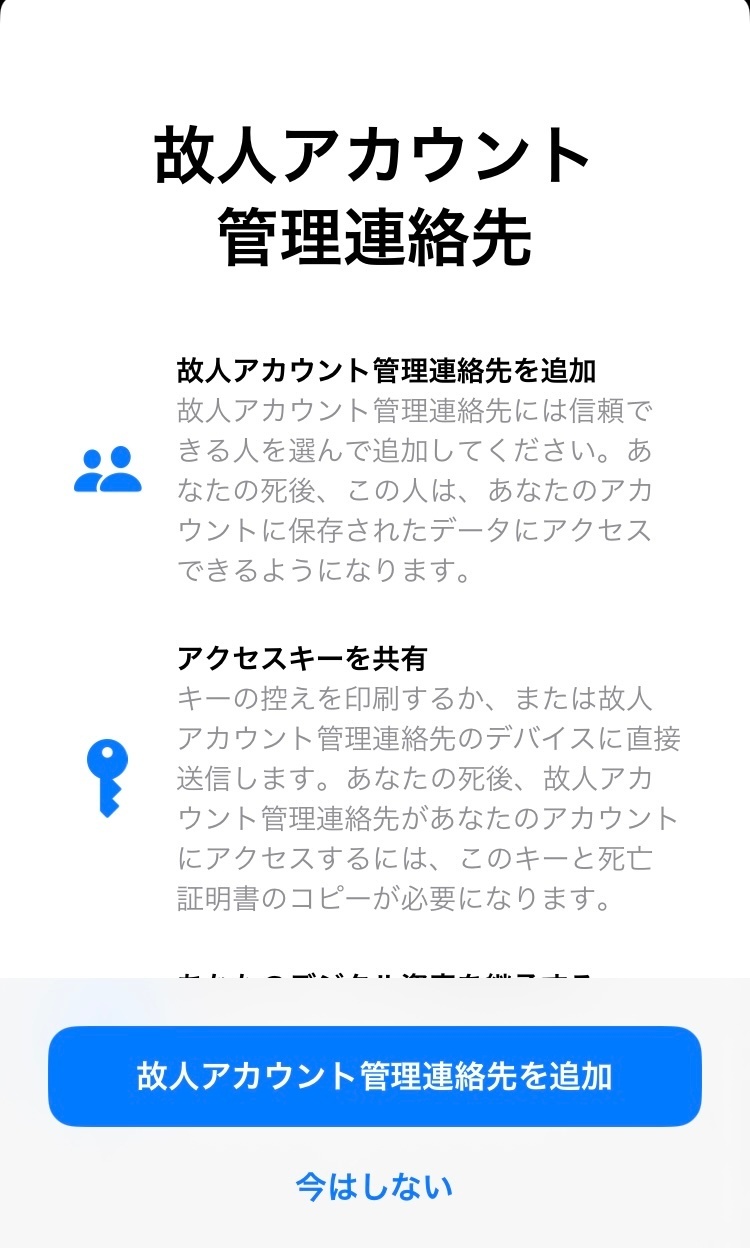
Task: Tap the blue 故人アカウント管理連絡先を追加 button
Action: (x=375, y=1076)
